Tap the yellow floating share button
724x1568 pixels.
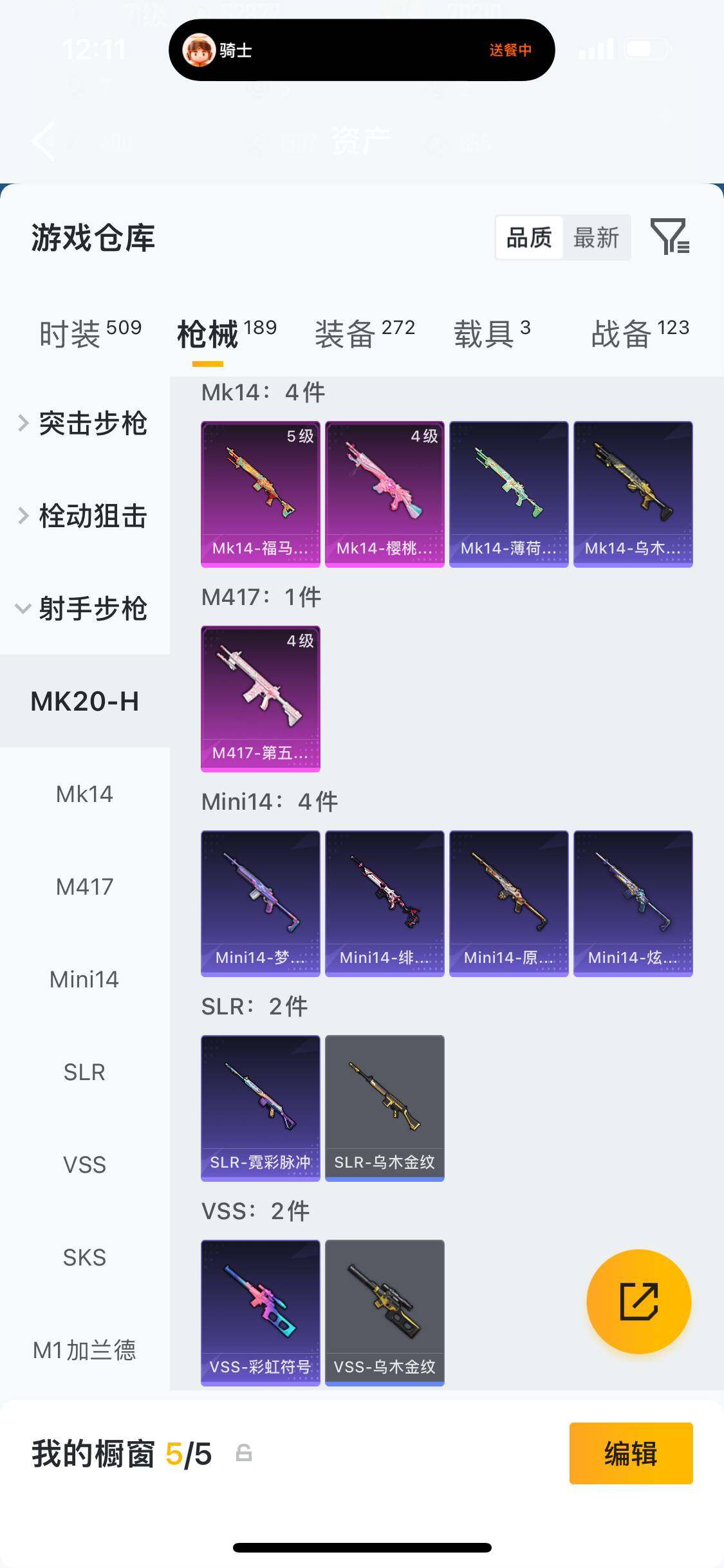point(638,1301)
